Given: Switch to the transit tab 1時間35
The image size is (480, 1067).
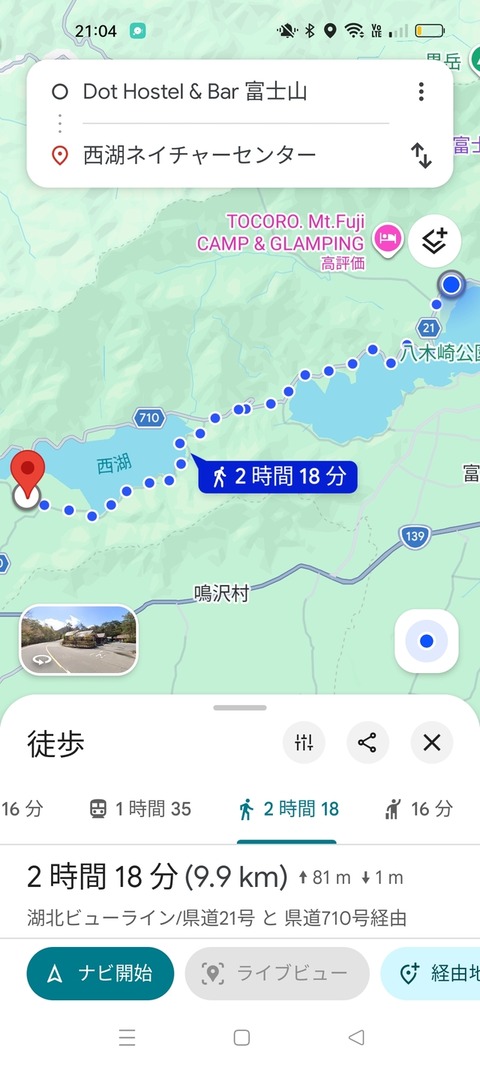Looking at the screenshot, I should click(141, 809).
